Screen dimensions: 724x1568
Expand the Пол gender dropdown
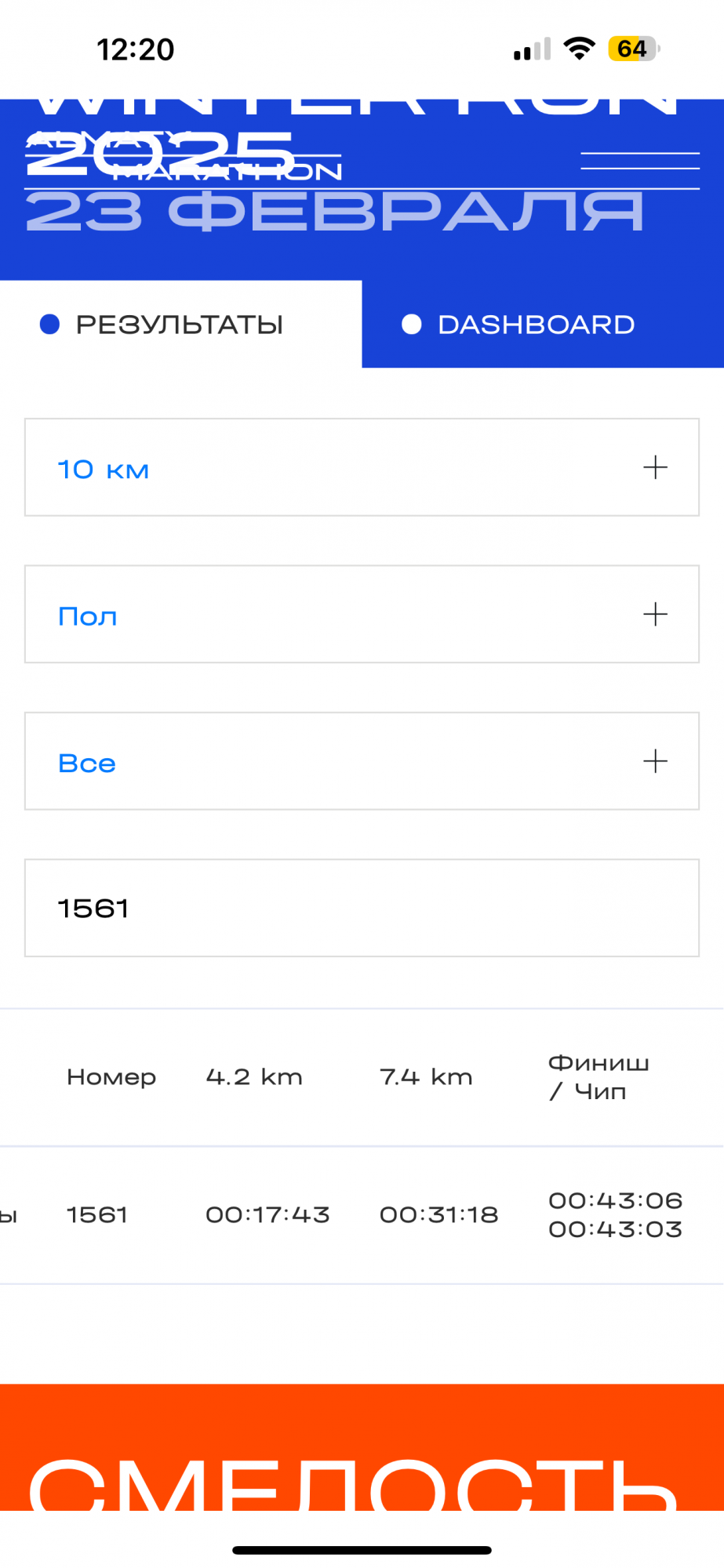point(362,614)
